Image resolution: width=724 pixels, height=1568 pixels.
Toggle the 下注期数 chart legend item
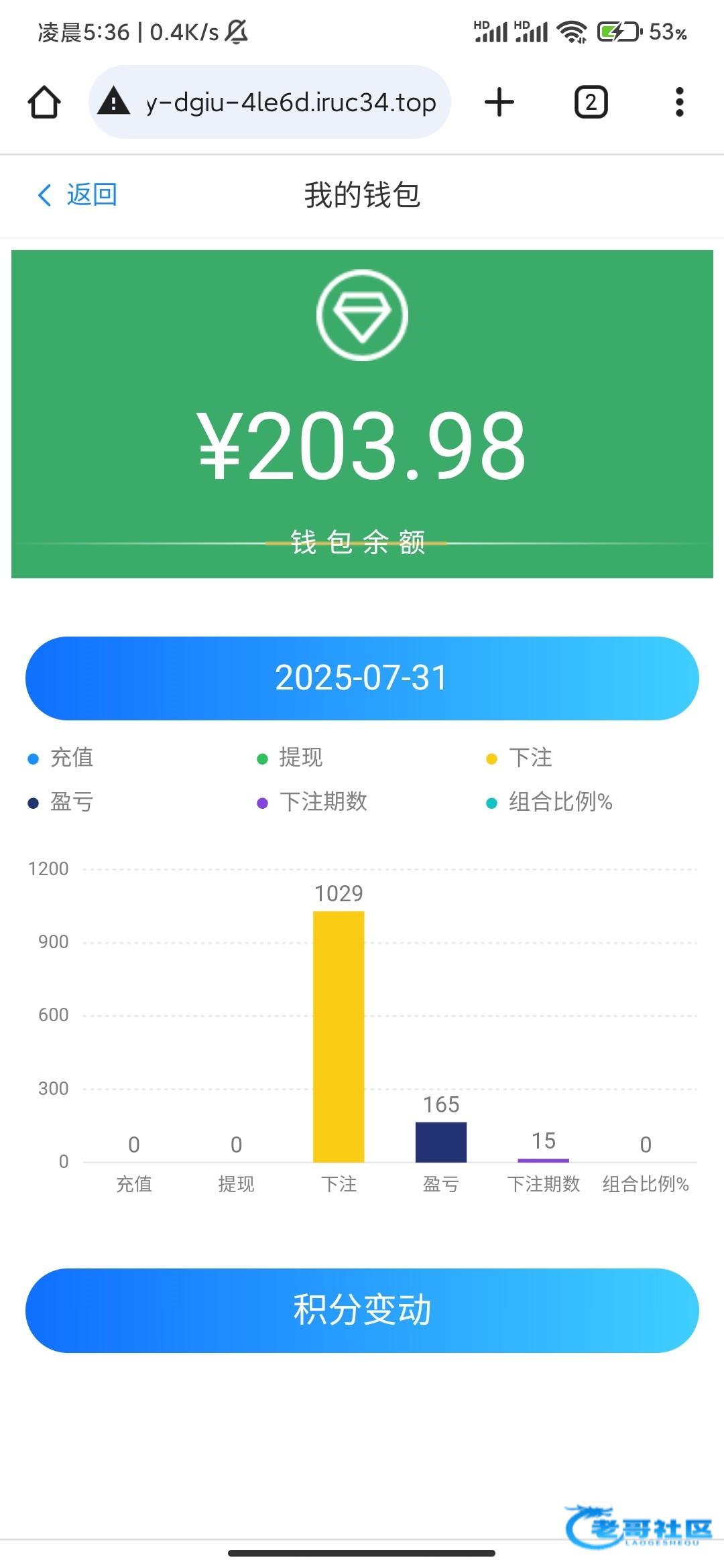pos(312,802)
